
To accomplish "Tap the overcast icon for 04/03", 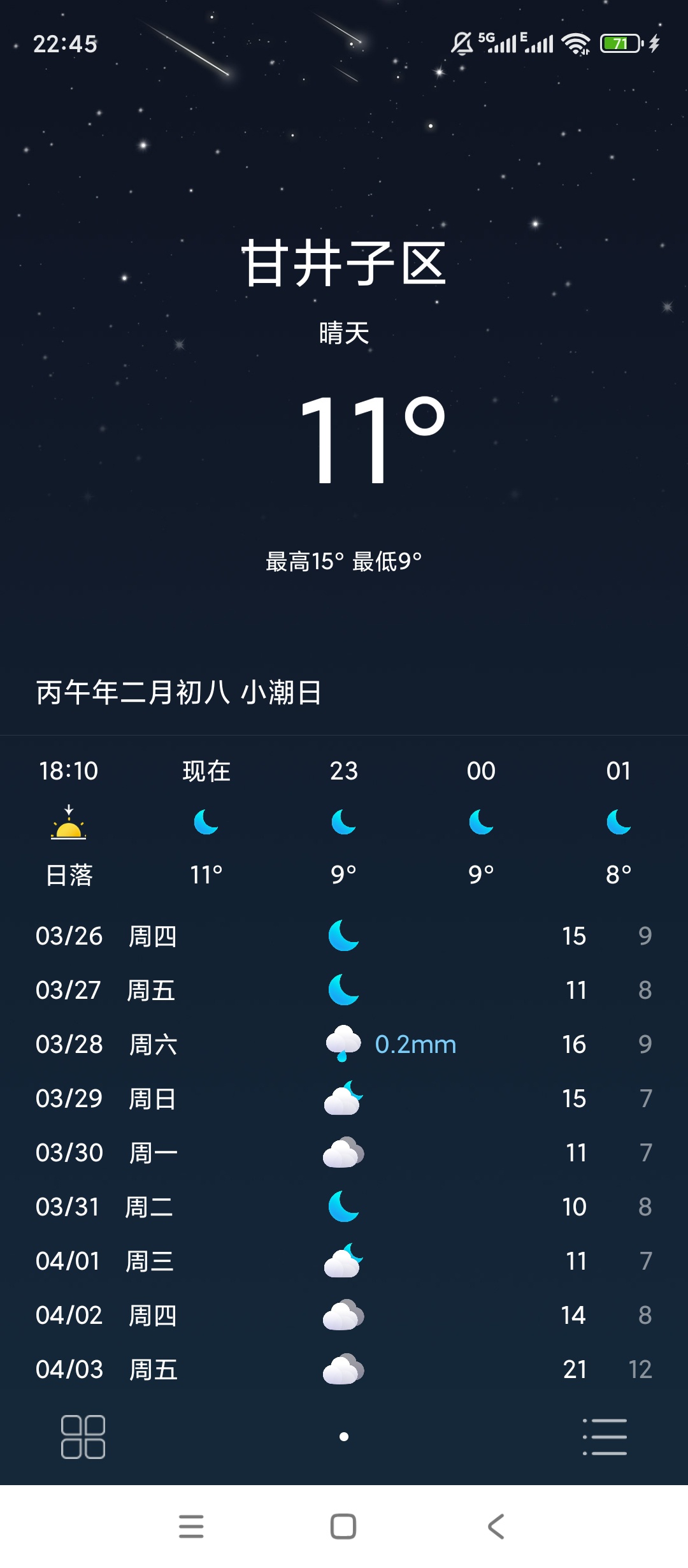I will click(x=343, y=1368).
